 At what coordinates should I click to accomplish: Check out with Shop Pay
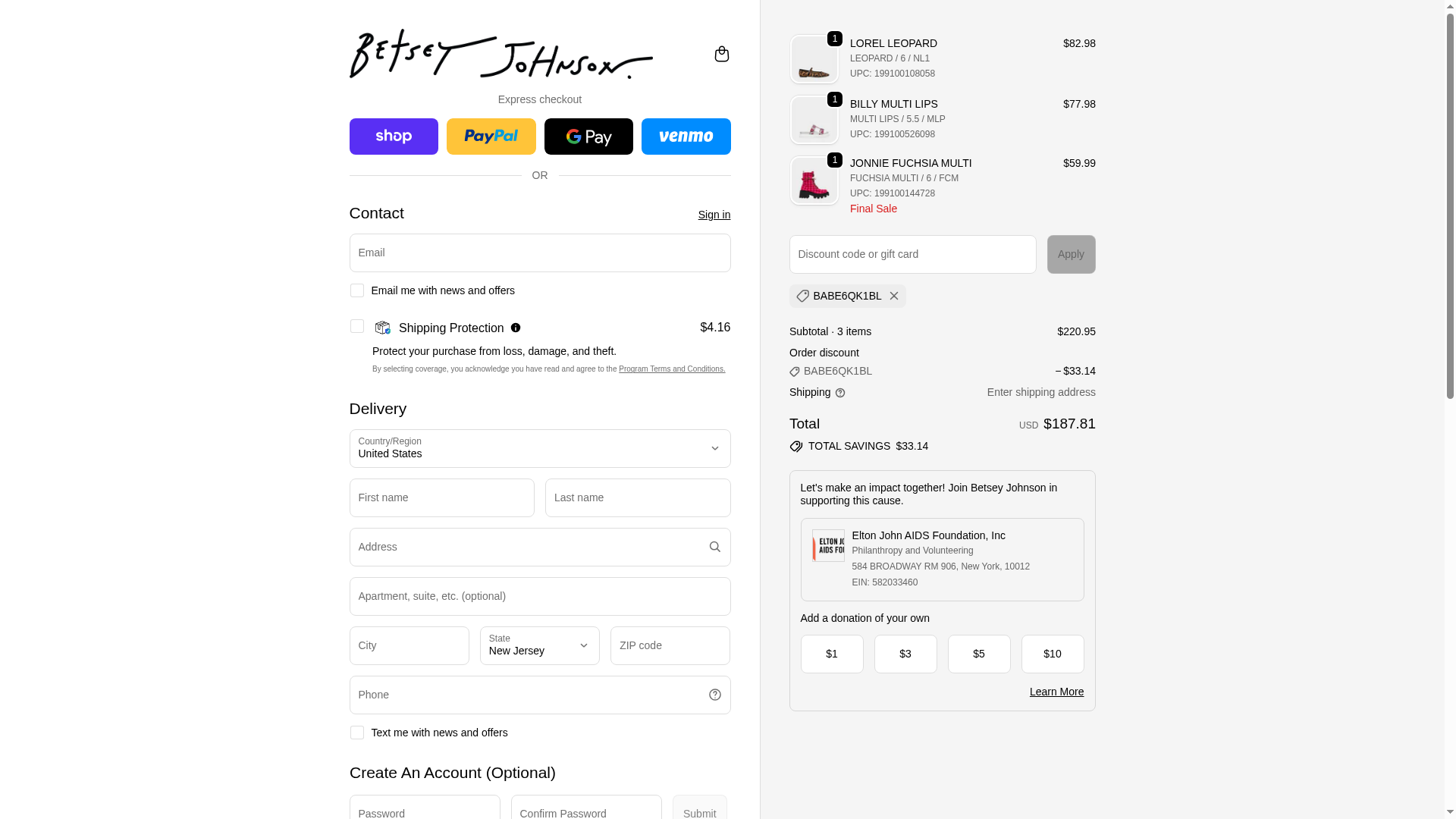(394, 136)
